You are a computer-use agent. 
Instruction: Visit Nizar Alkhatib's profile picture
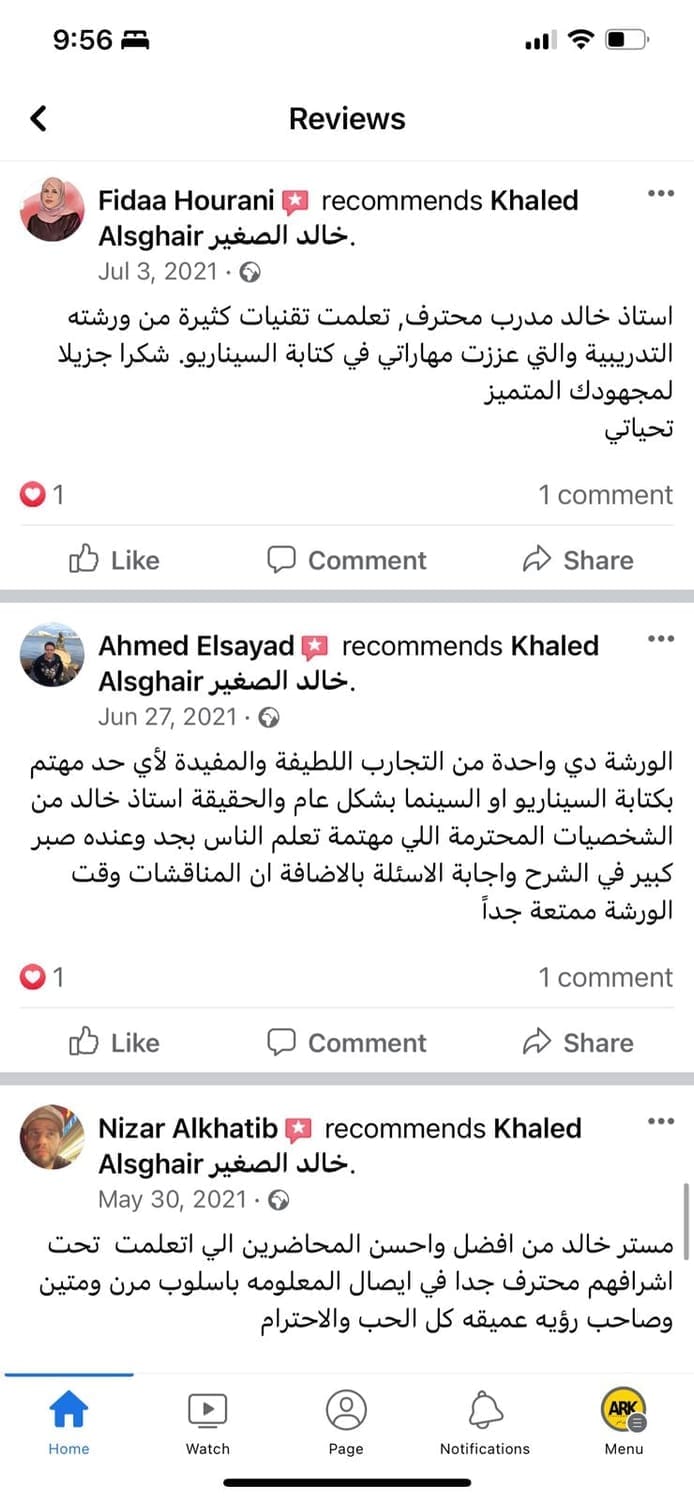[52, 1137]
